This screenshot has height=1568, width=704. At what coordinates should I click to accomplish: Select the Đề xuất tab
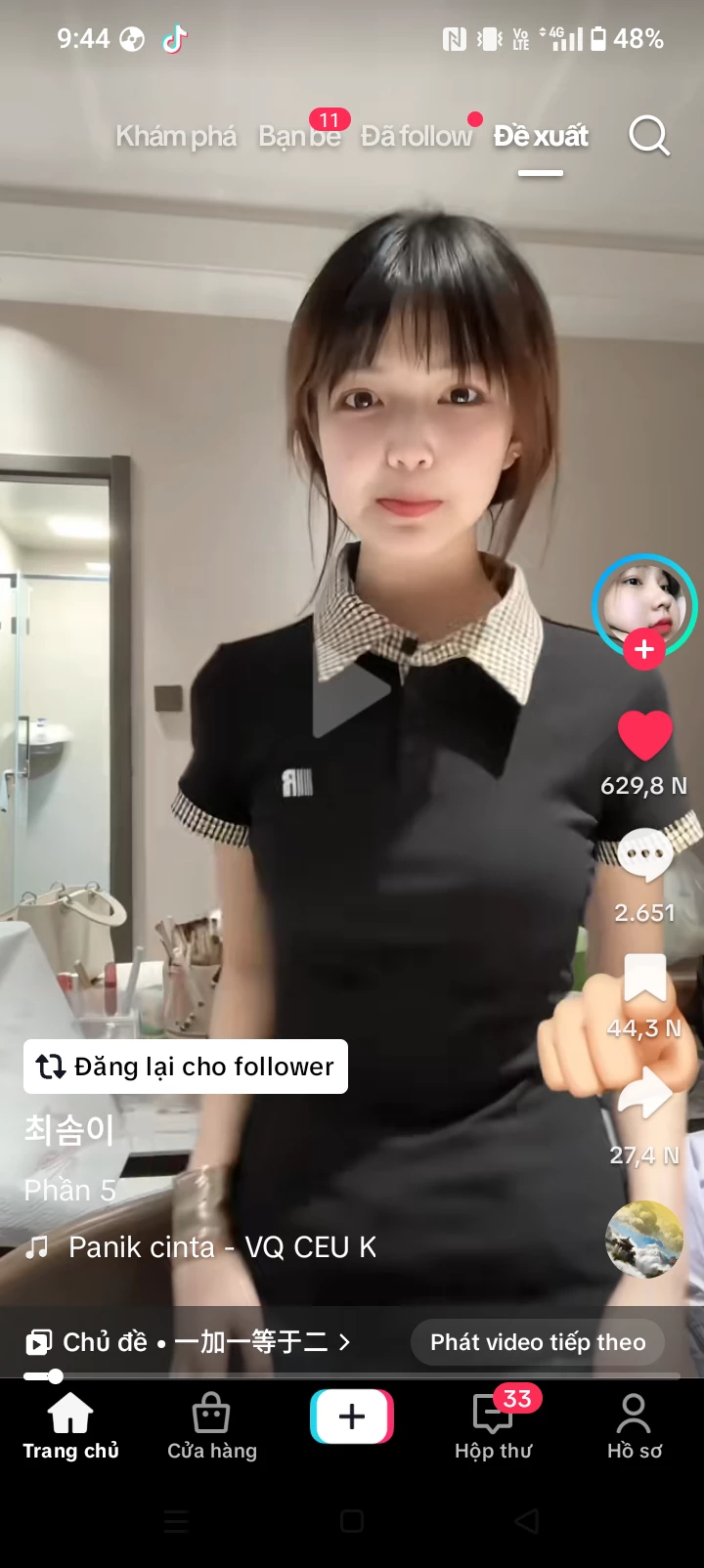pos(541,136)
